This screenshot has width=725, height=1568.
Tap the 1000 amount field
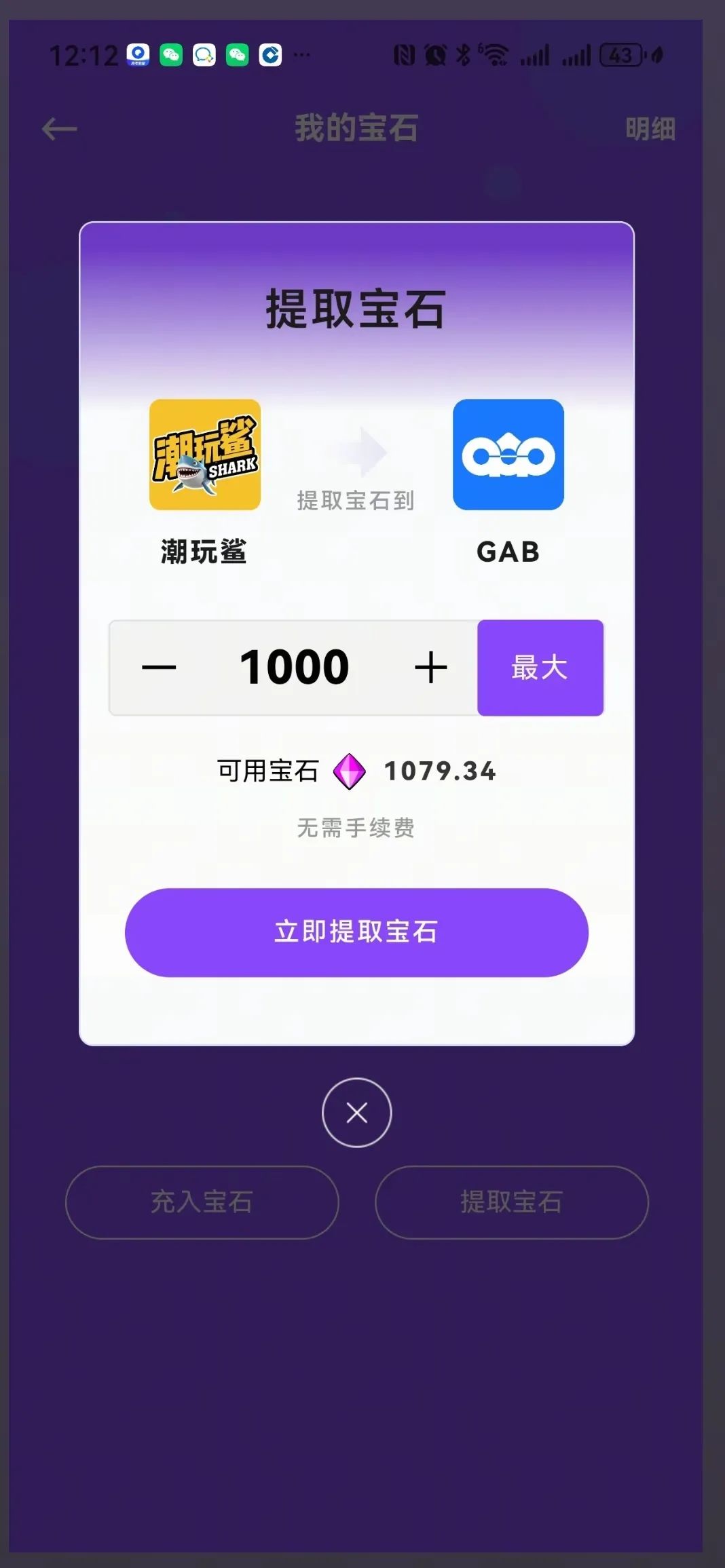[x=294, y=668]
